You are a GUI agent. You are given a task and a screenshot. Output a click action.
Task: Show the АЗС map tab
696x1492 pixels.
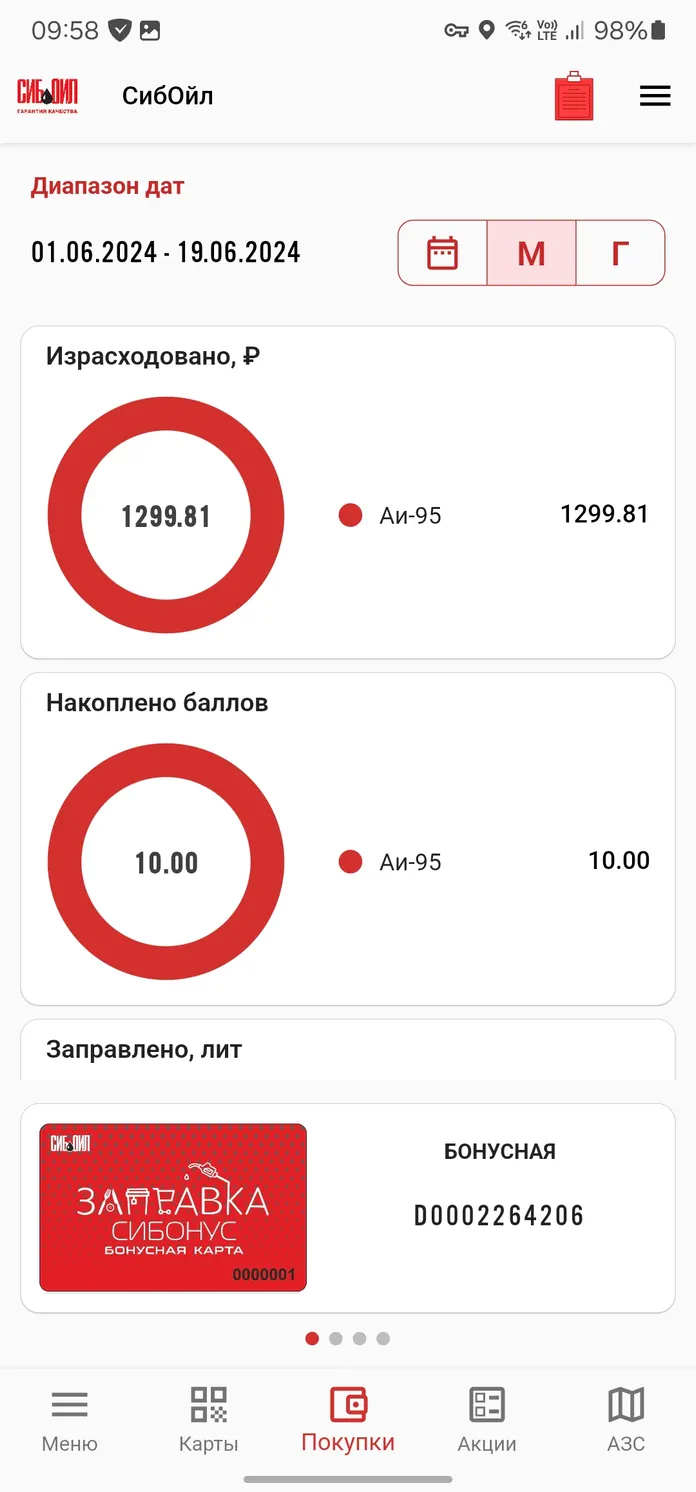626,1420
